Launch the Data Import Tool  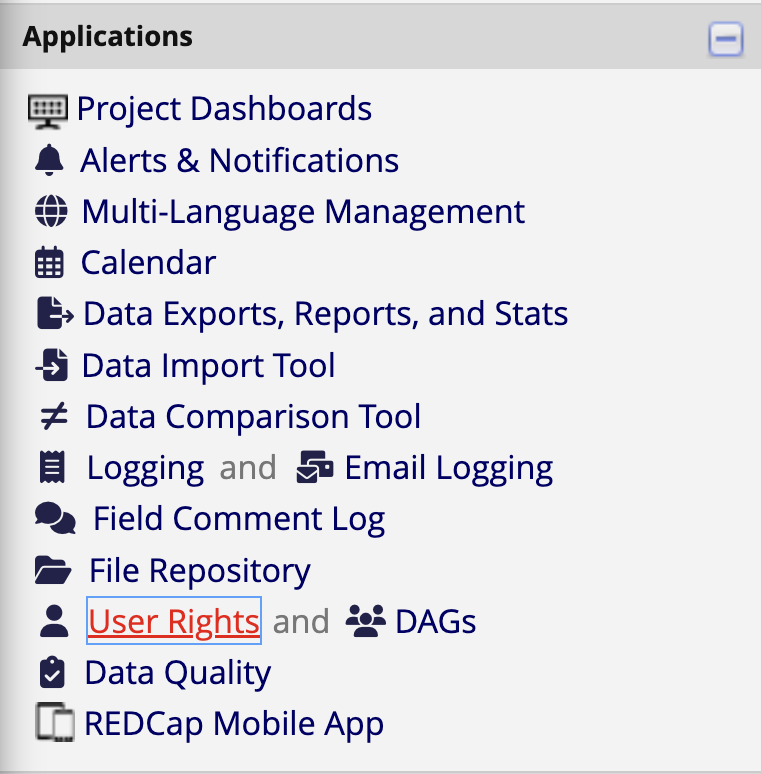pyautogui.click(x=208, y=366)
